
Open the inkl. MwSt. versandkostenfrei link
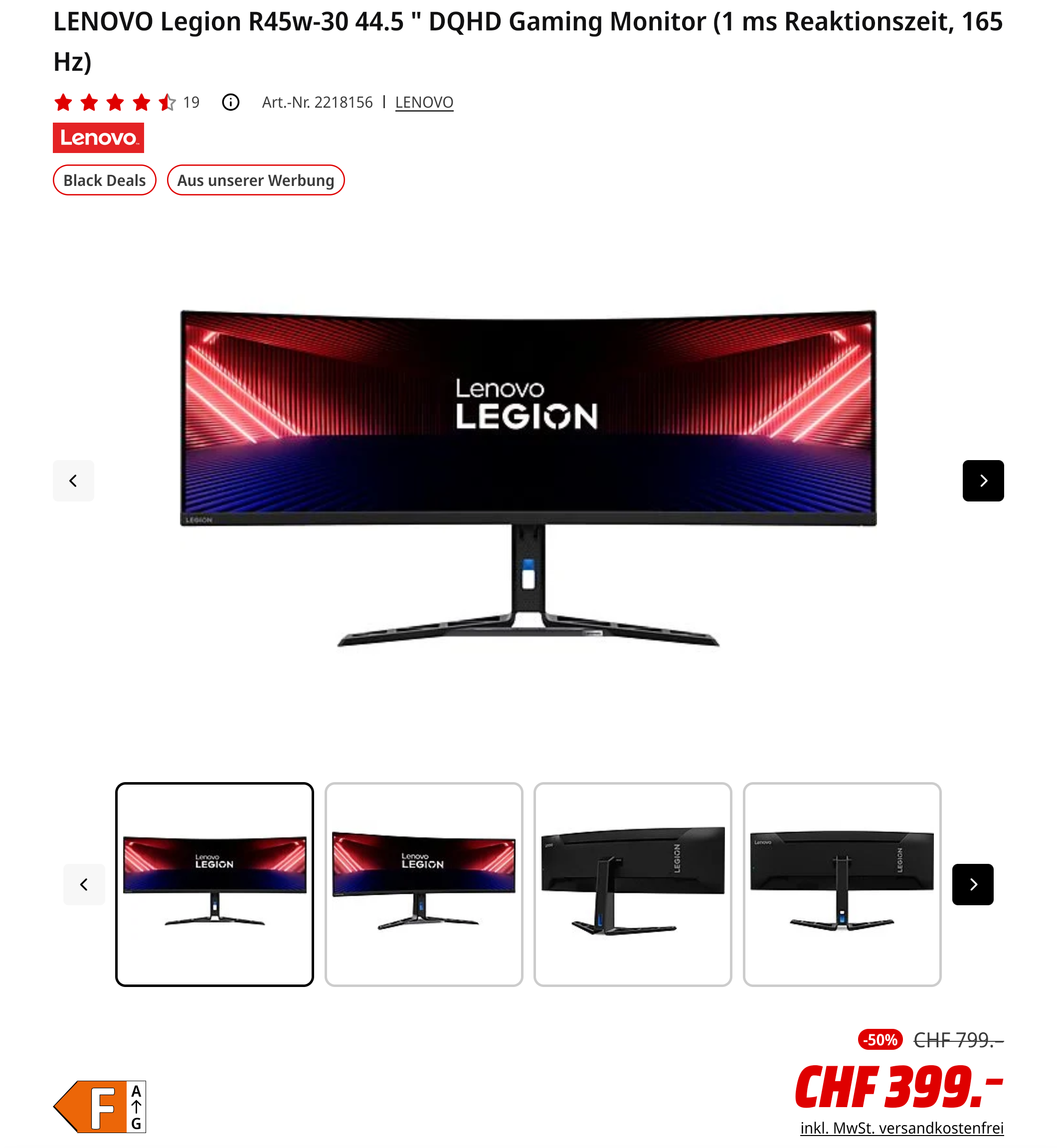pyautogui.click(x=901, y=1128)
